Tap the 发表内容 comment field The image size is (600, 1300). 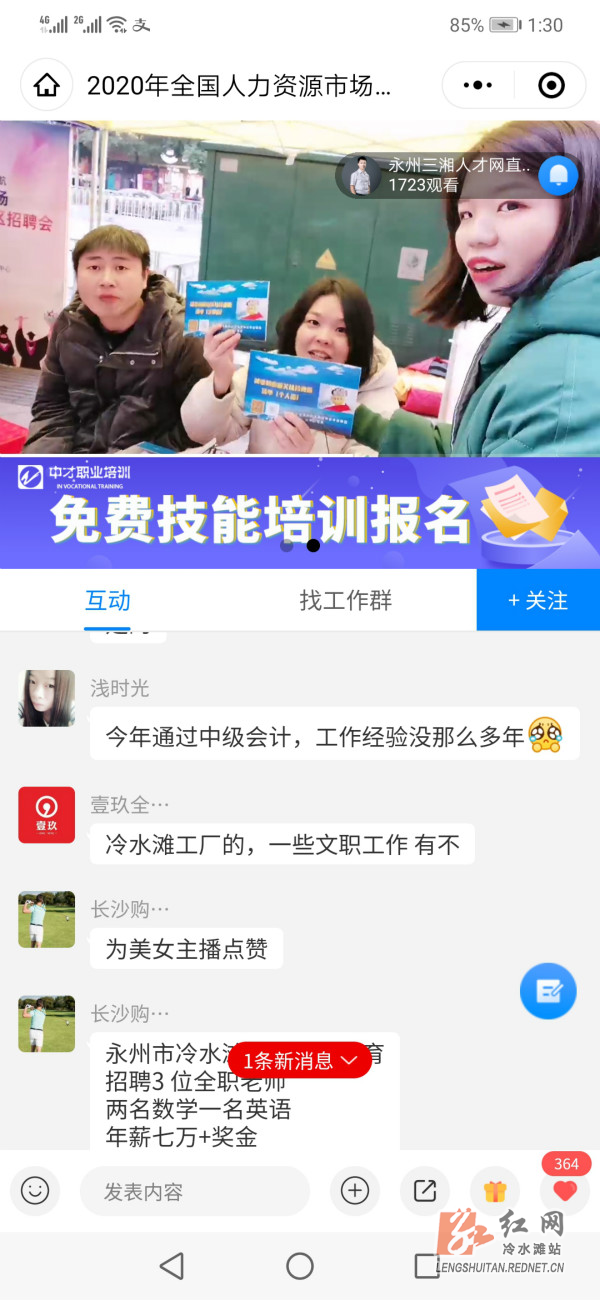coord(195,1191)
